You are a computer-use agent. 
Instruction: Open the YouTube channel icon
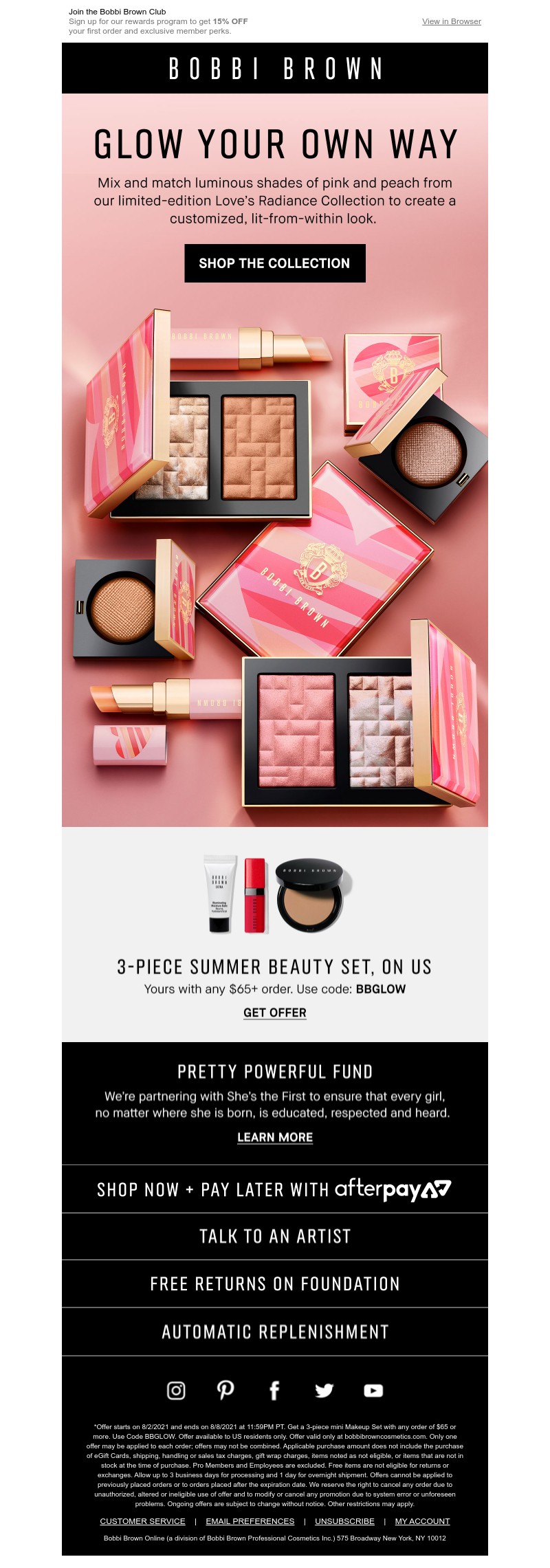click(373, 1391)
